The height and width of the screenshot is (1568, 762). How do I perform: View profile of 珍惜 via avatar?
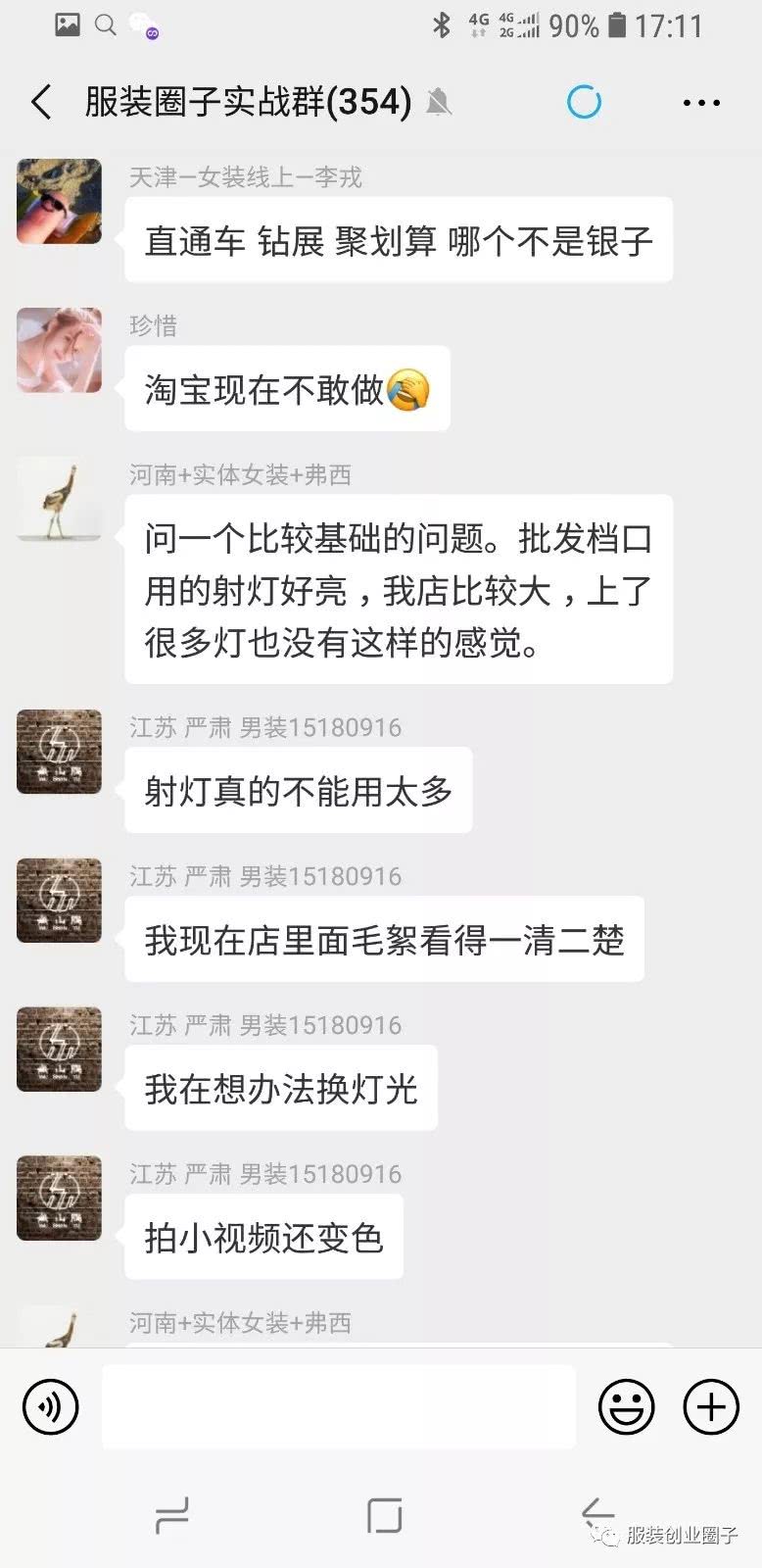tap(60, 351)
